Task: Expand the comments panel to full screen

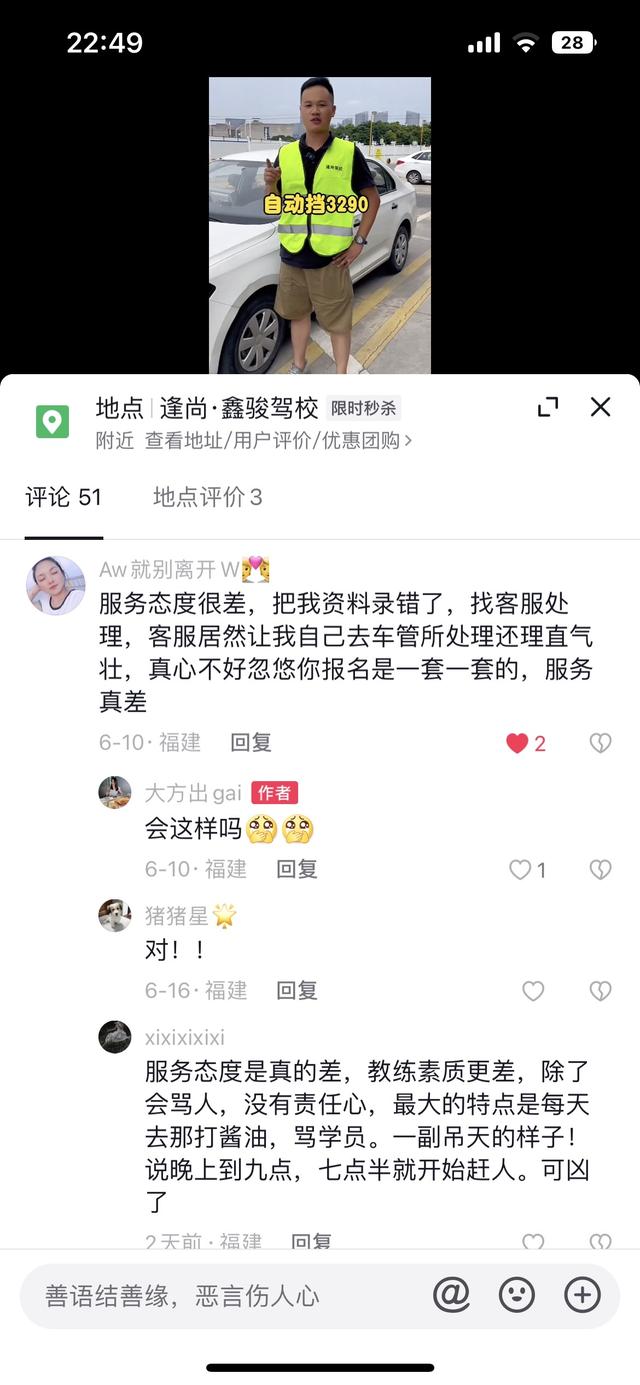Action: pos(548,406)
